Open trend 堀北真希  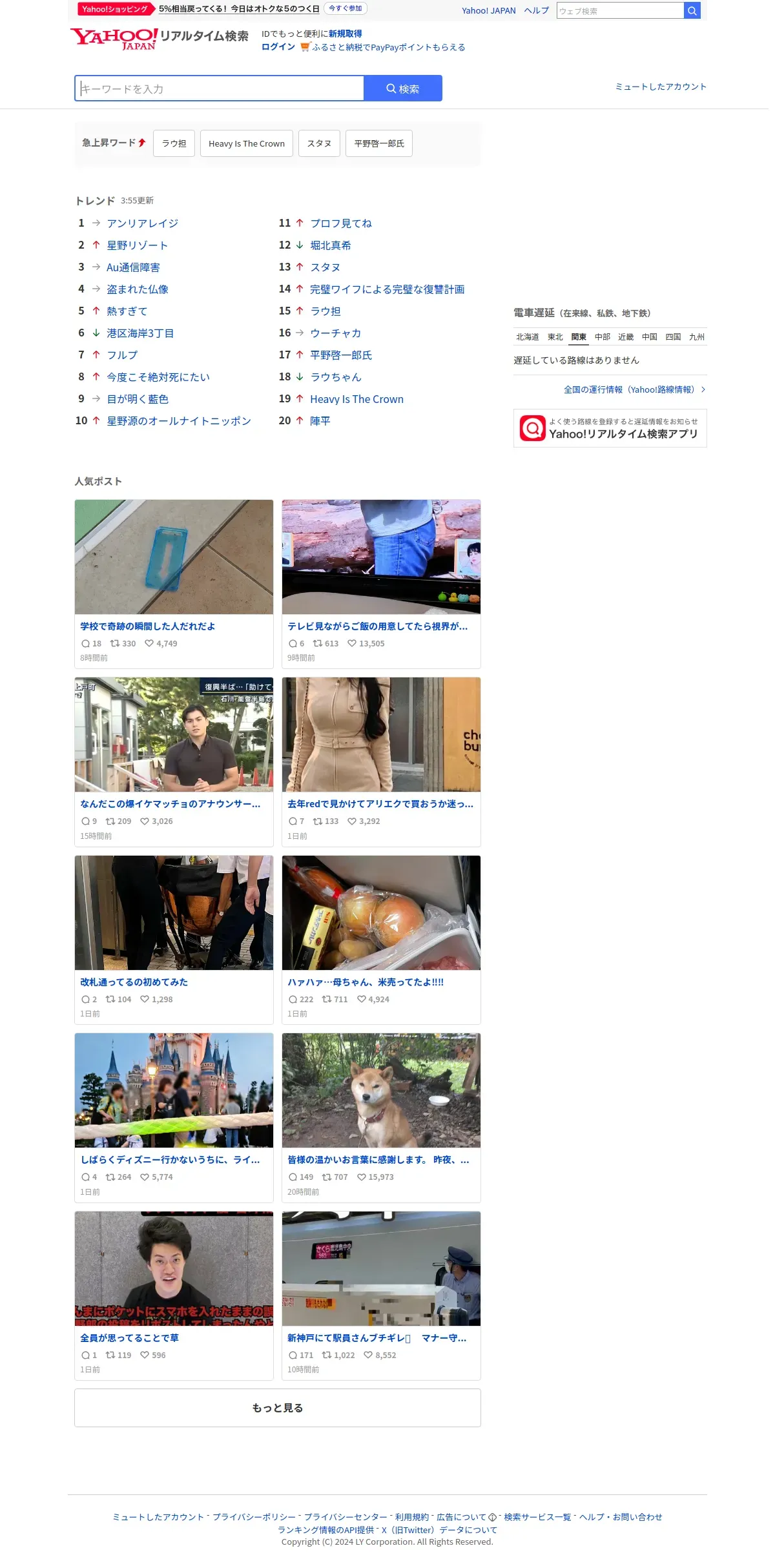click(331, 245)
